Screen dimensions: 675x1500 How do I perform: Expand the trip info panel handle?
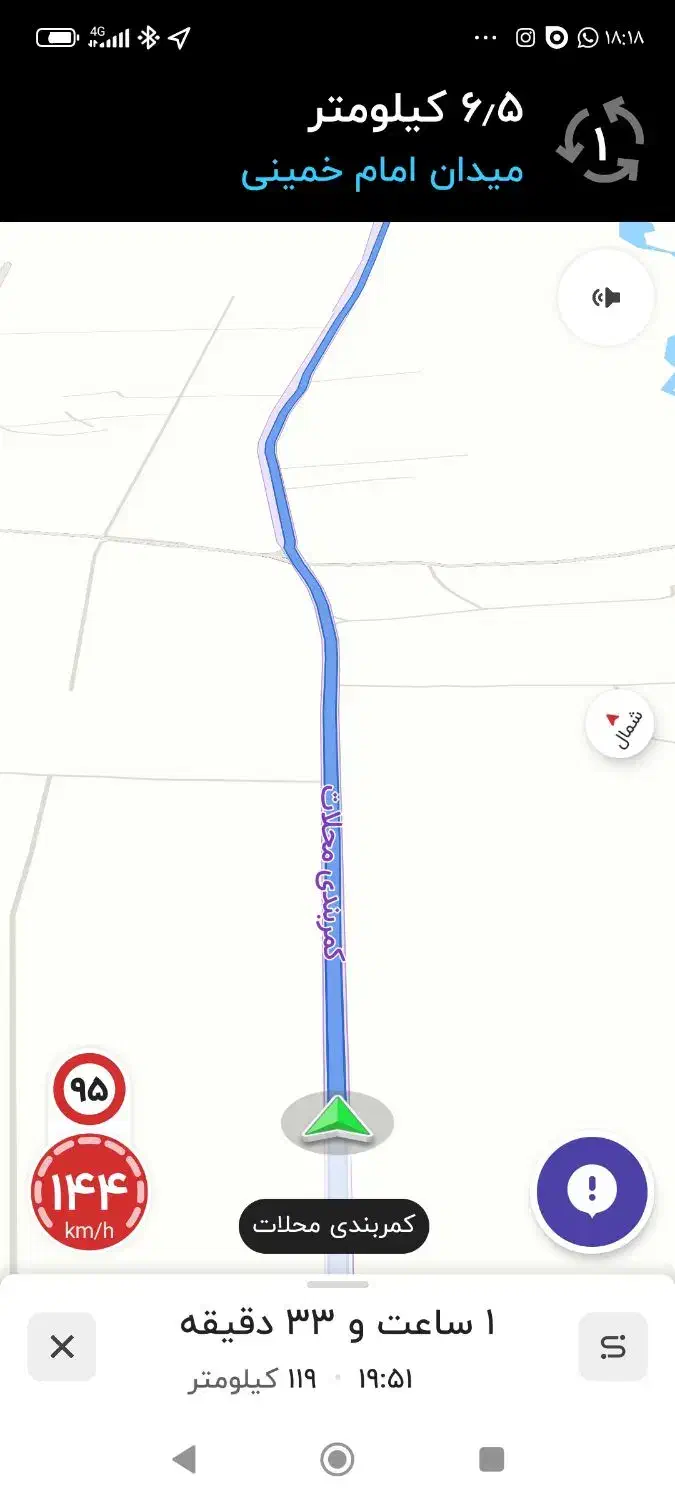337,1284
